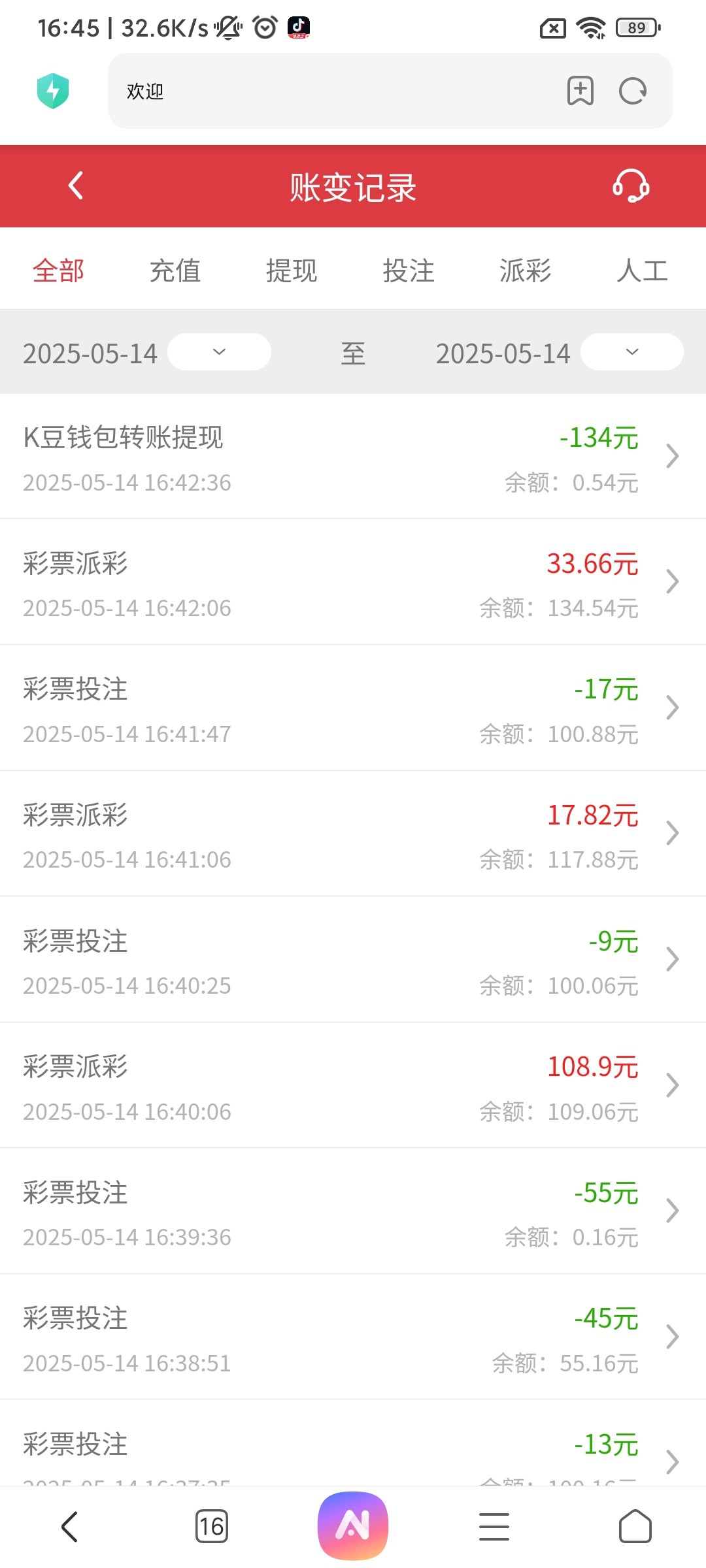This screenshot has height=1568, width=706.
Task: Switch to the 派彩 tab
Action: [x=525, y=270]
